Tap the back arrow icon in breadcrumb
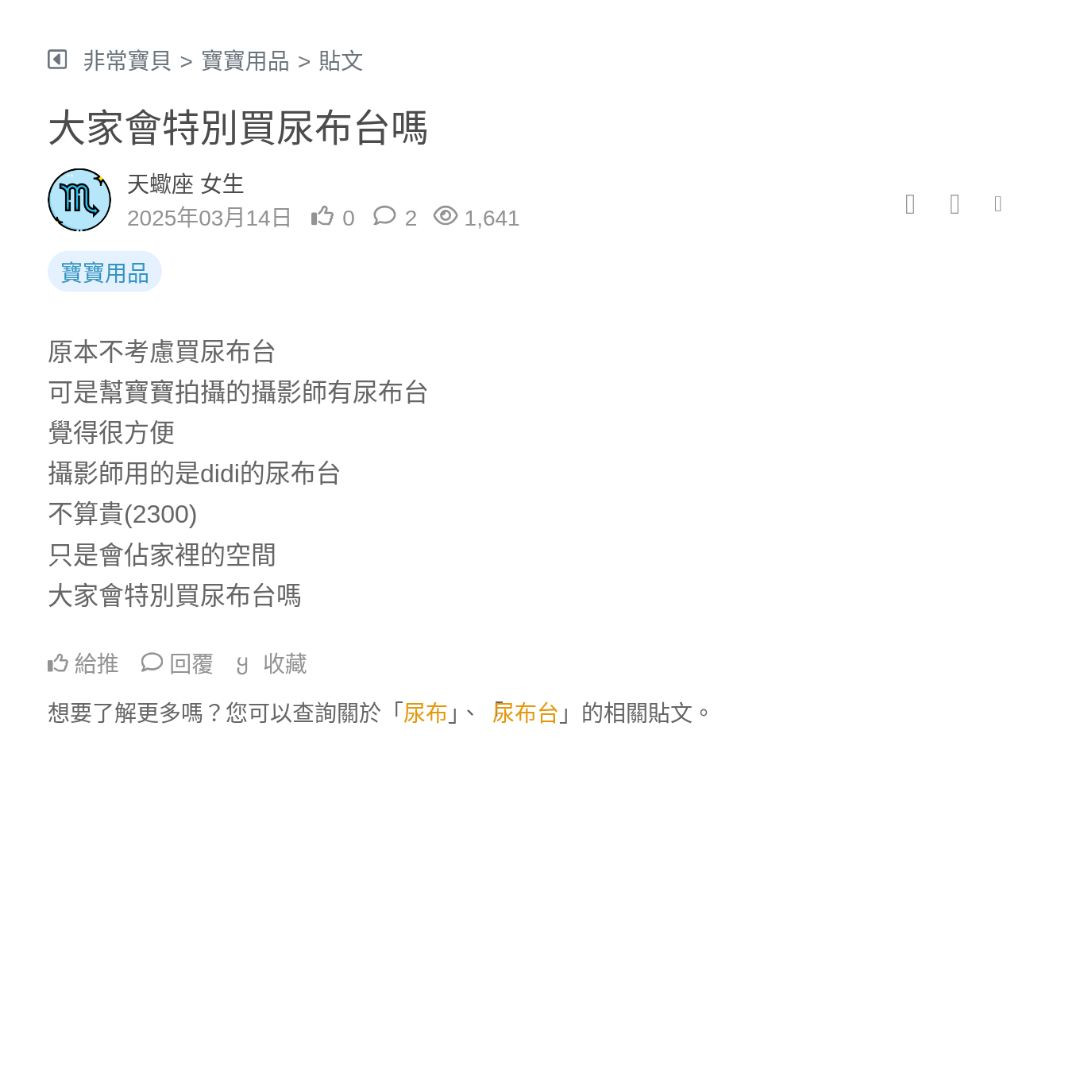1080x1080 pixels. 58,60
